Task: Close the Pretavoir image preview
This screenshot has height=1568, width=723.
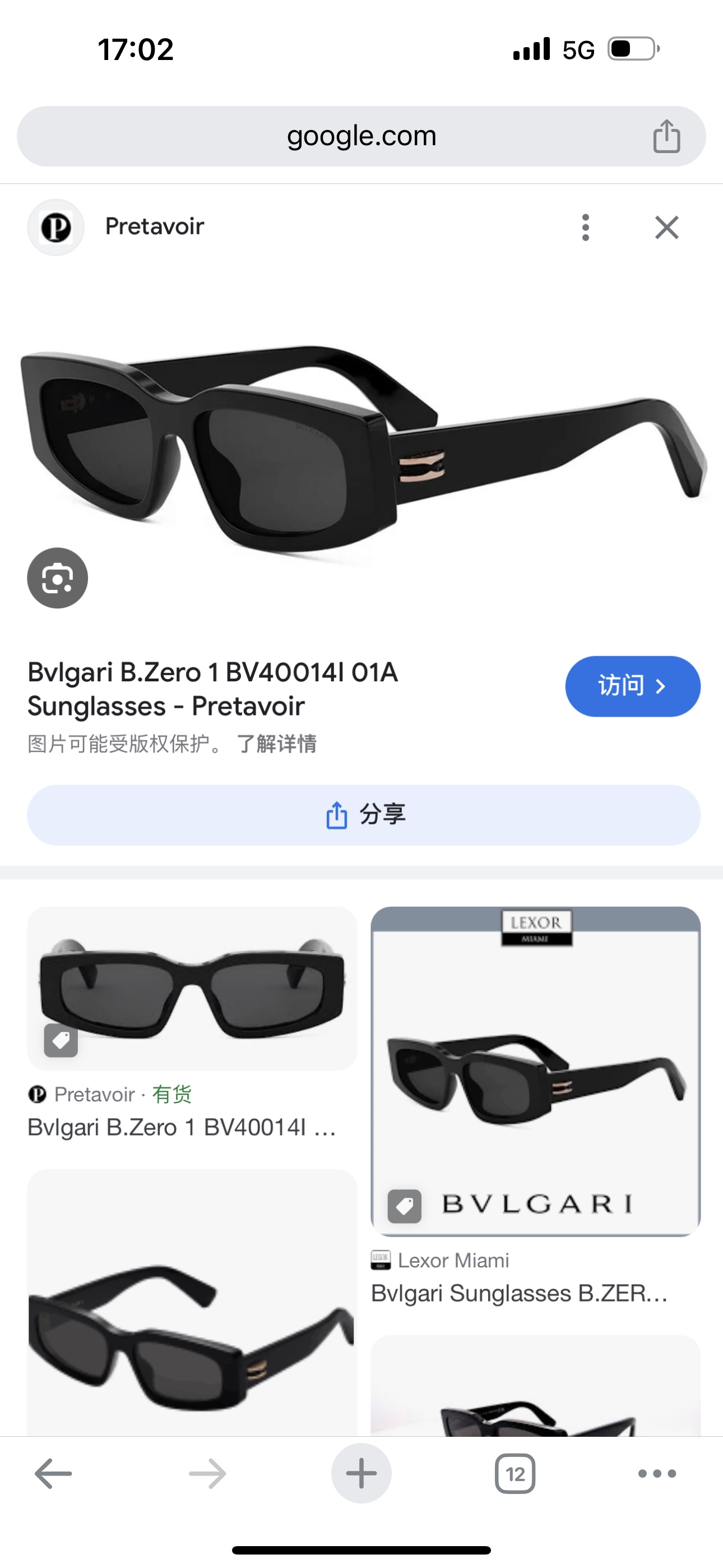Action: tap(666, 228)
